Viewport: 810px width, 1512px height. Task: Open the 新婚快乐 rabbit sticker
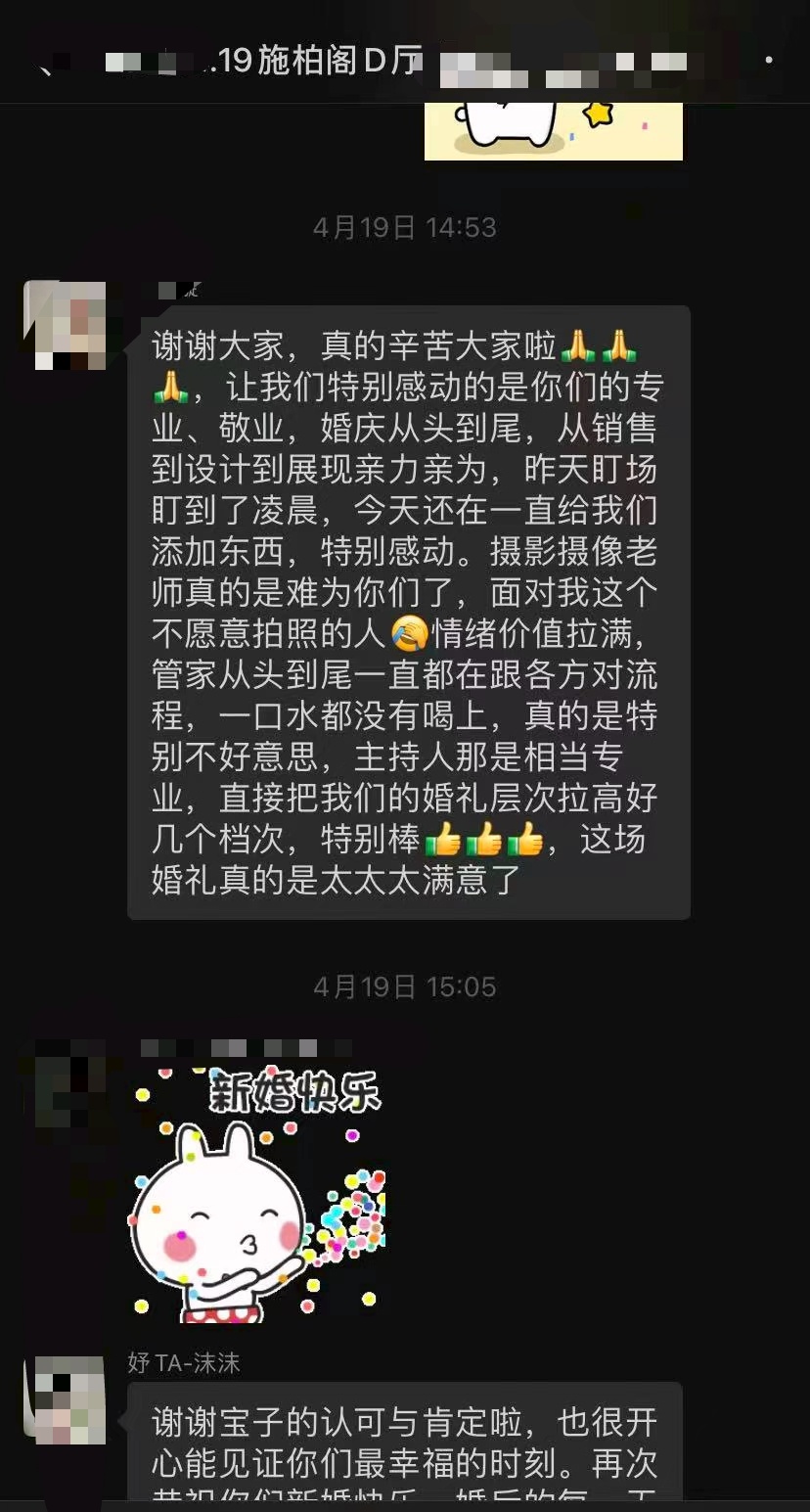pyautogui.click(x=258, y=1194)
